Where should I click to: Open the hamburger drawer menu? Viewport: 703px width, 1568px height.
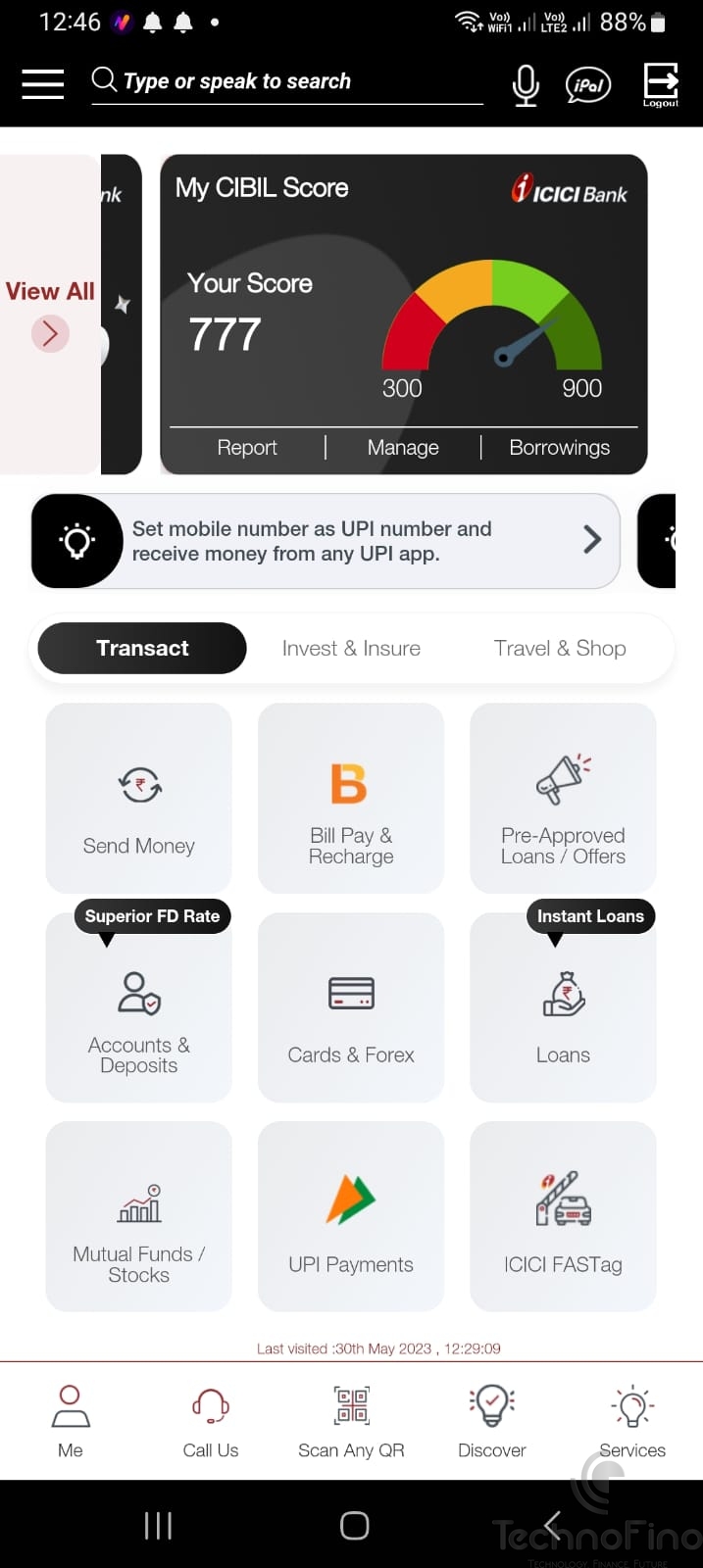coord(43,83)
